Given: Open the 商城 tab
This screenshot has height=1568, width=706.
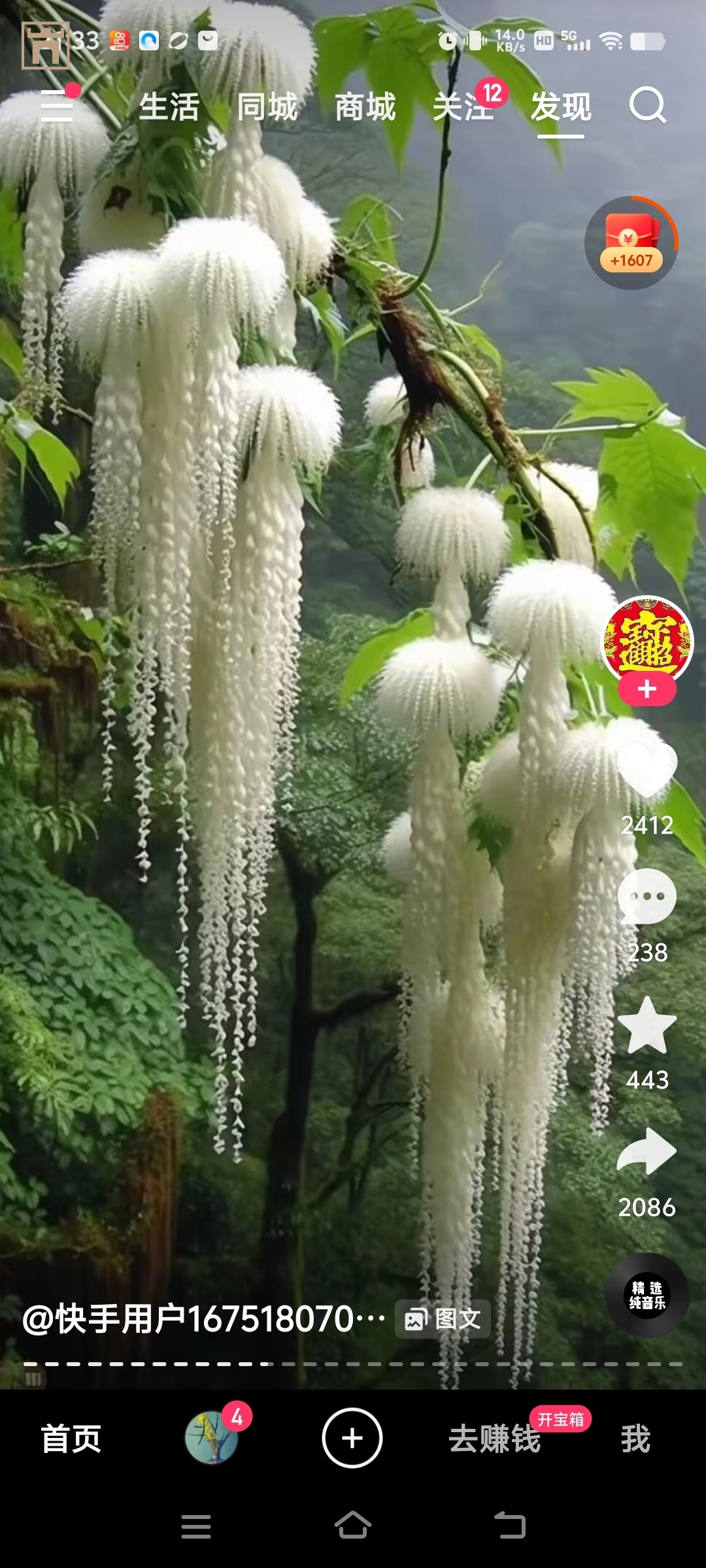Looking at the screenshot, I should click(x=365, y=107).
